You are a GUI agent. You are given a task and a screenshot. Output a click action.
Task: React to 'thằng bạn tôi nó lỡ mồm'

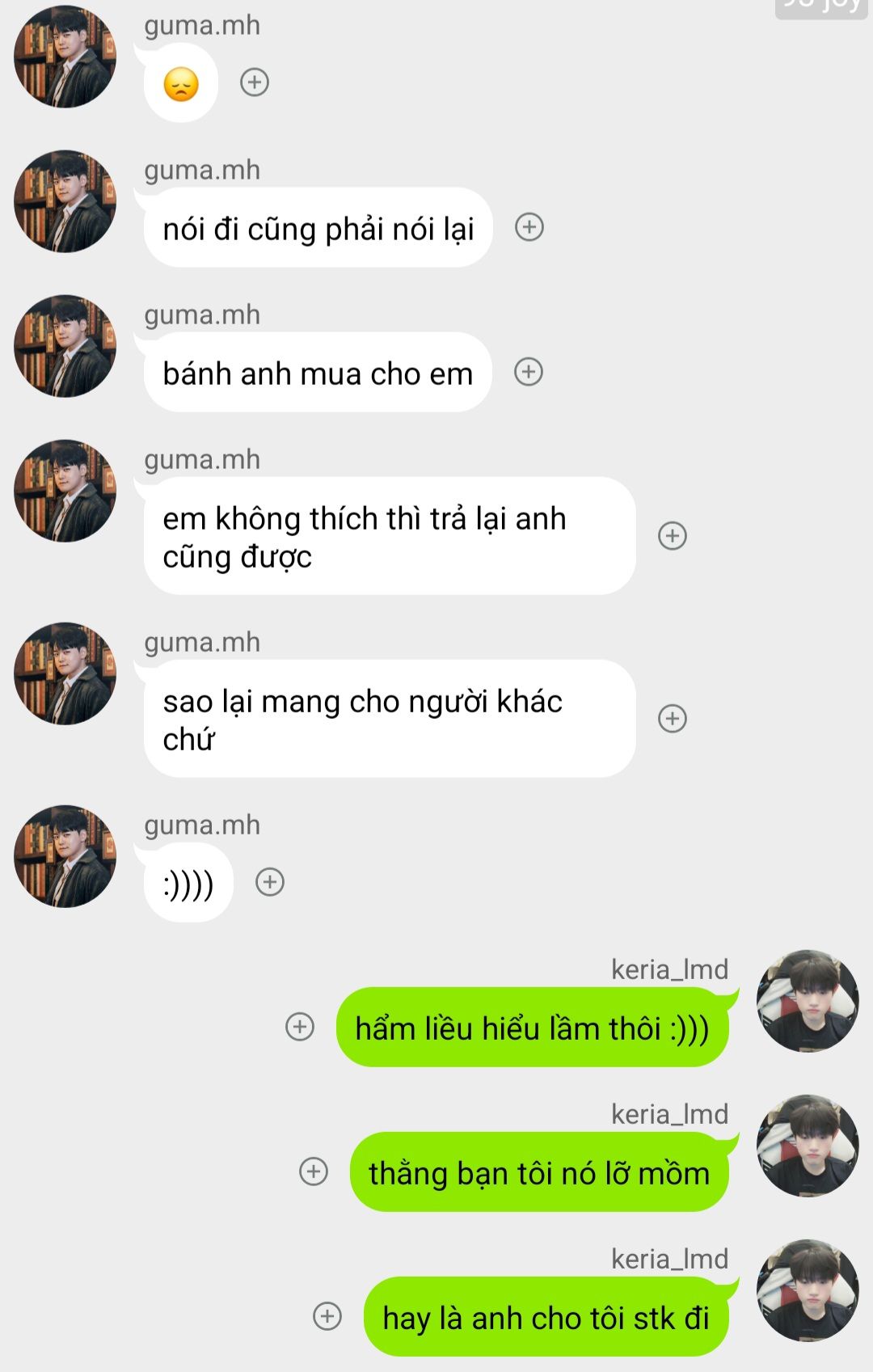[x=314, y=1171]
